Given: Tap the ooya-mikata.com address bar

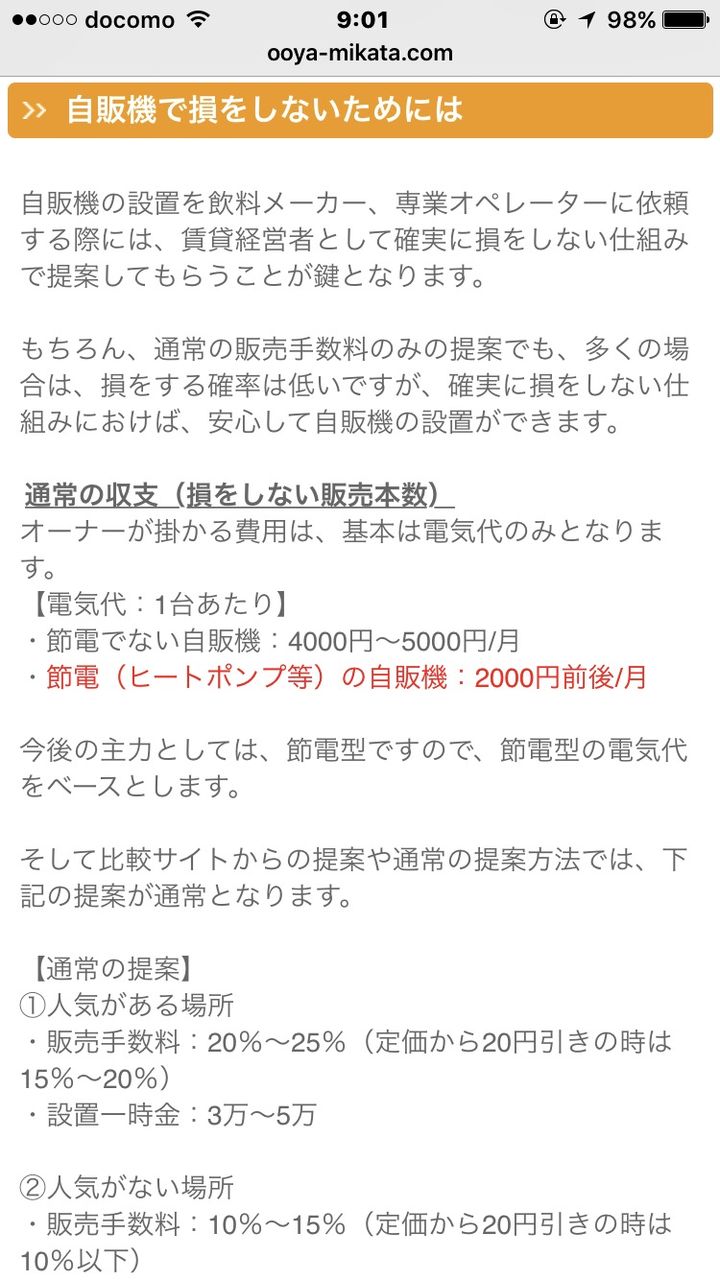Looking at the screenshot, I should click(x=360, y=54).
